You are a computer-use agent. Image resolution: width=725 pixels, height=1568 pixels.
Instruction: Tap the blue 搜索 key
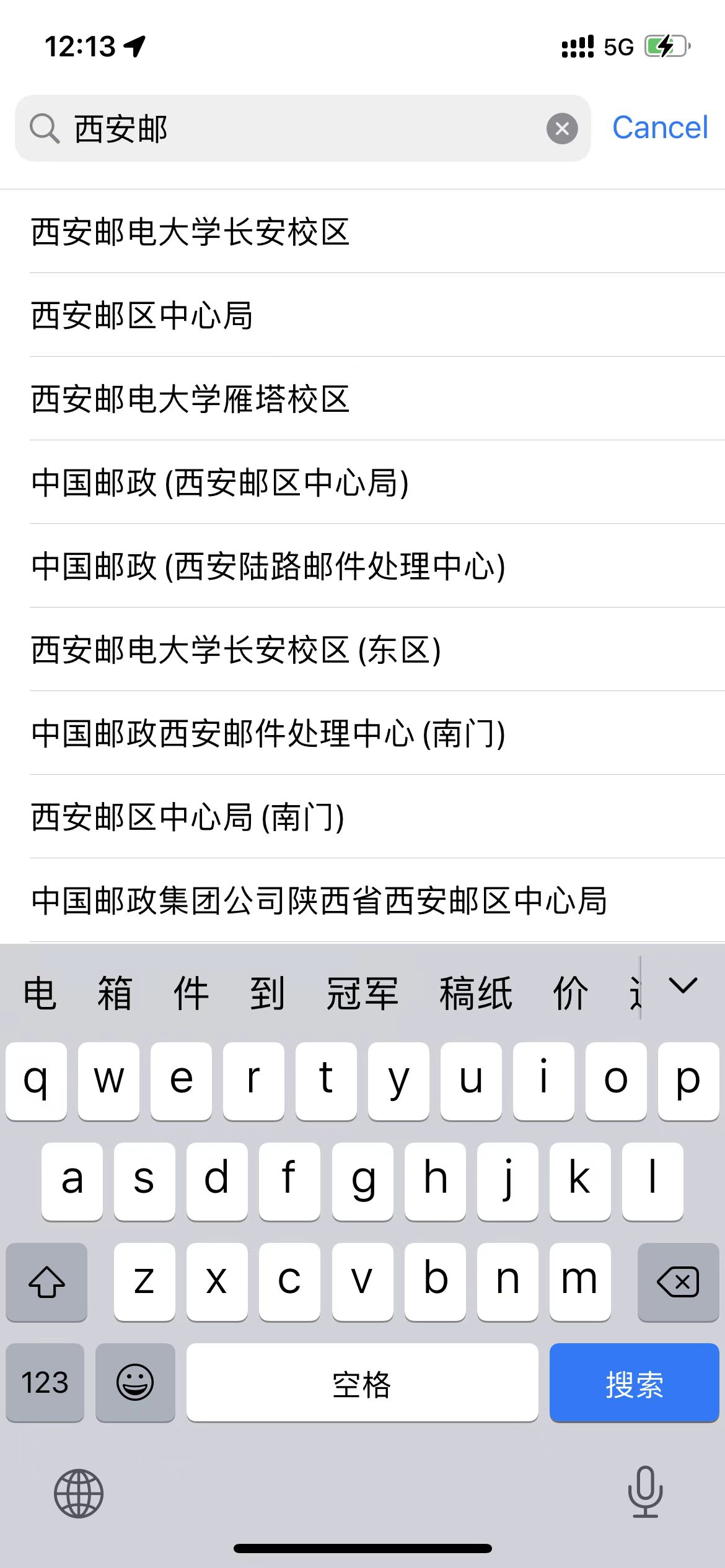[x=634, y=1382]
